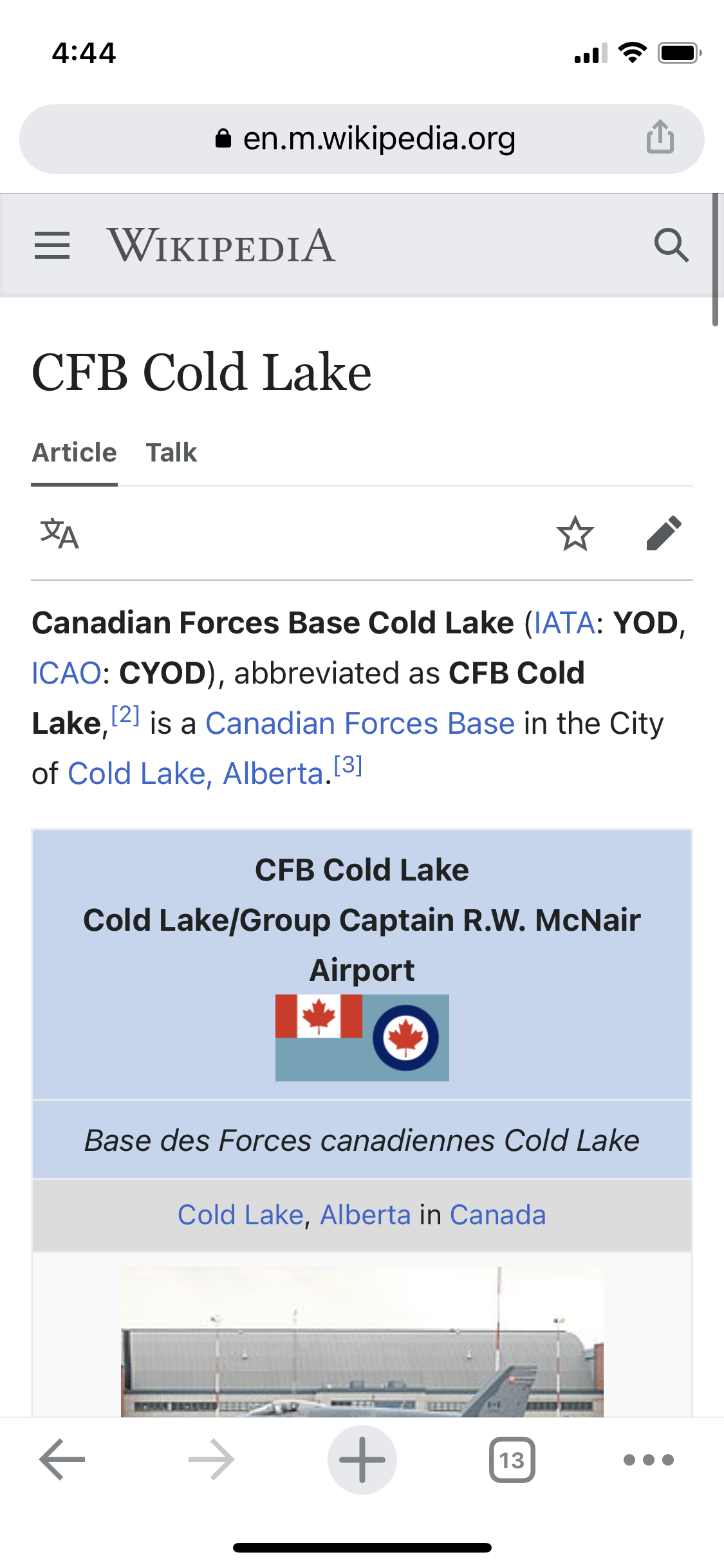Follow the Canadian Forces Base link

tap(360, 723)
